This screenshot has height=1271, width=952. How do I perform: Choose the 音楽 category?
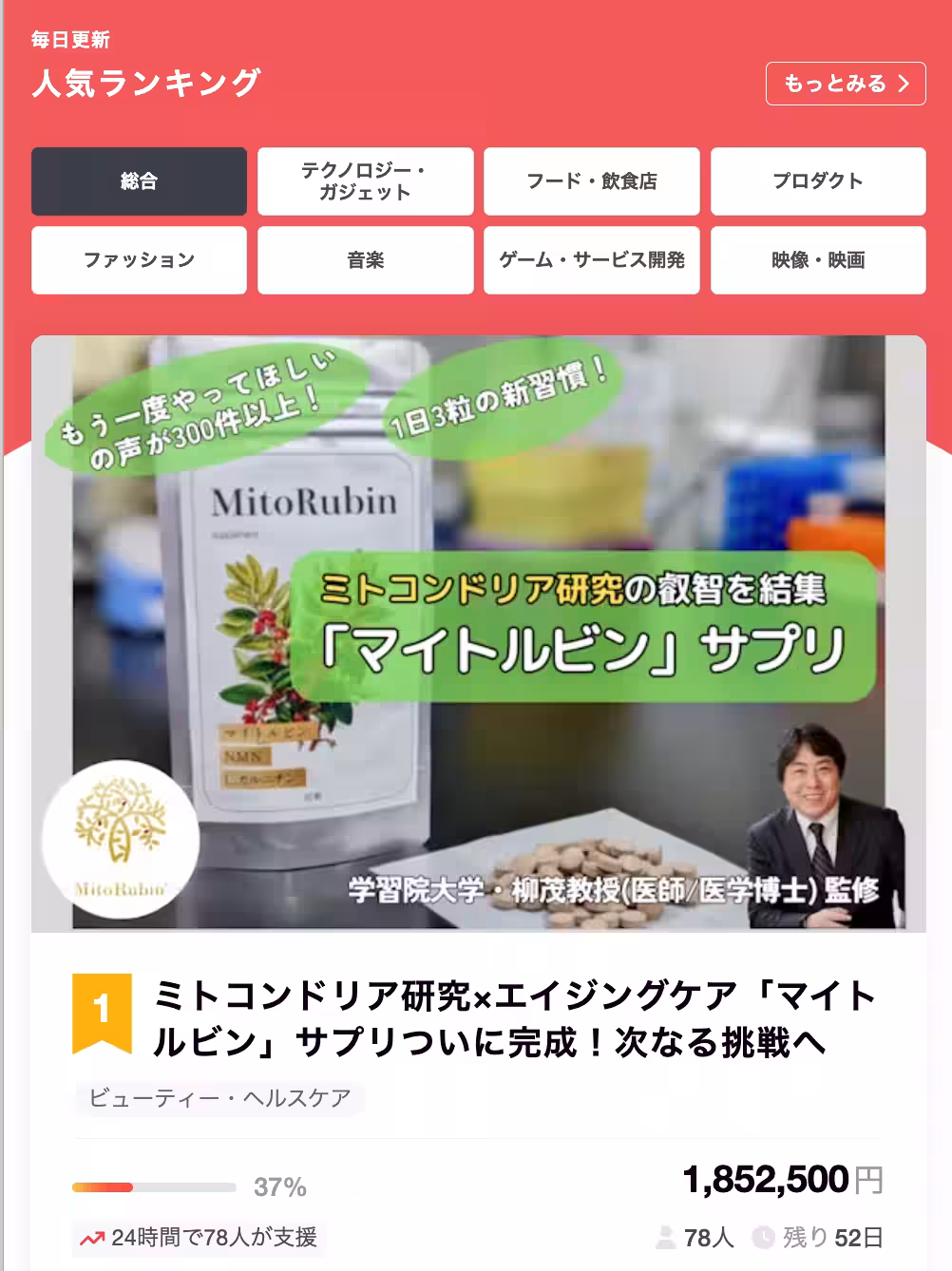tap(365, 260)
